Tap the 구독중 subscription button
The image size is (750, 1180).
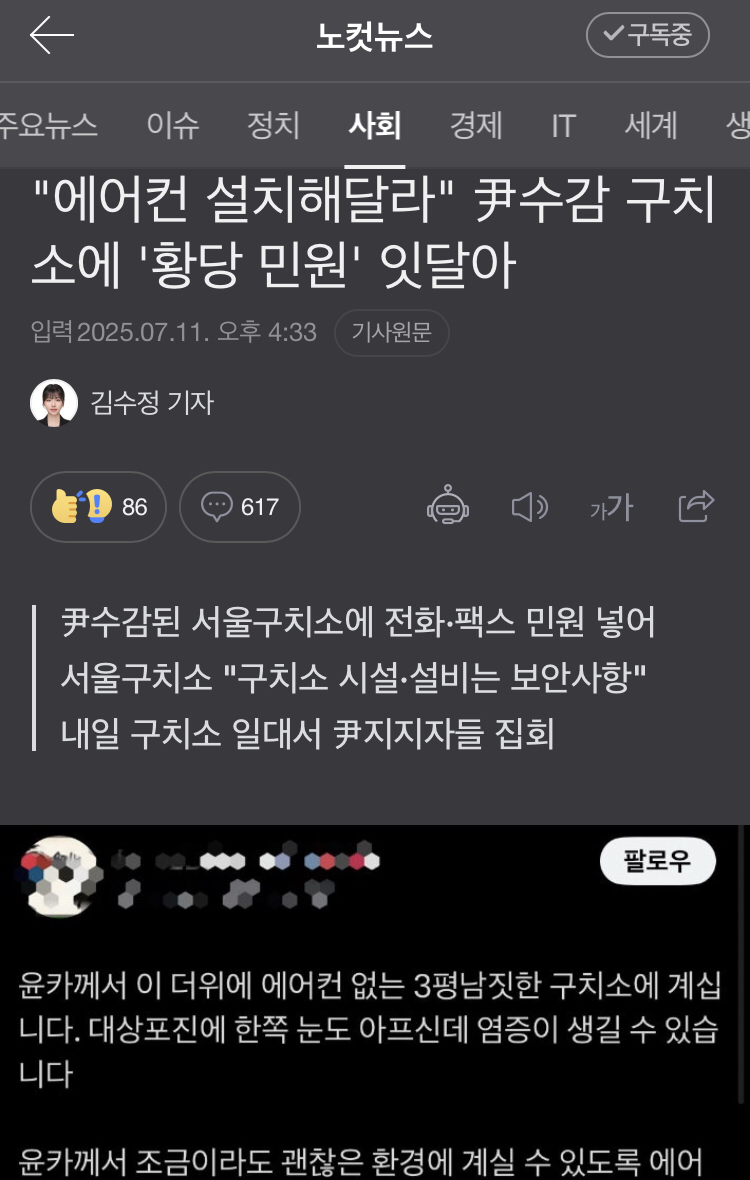pos(647,36)
